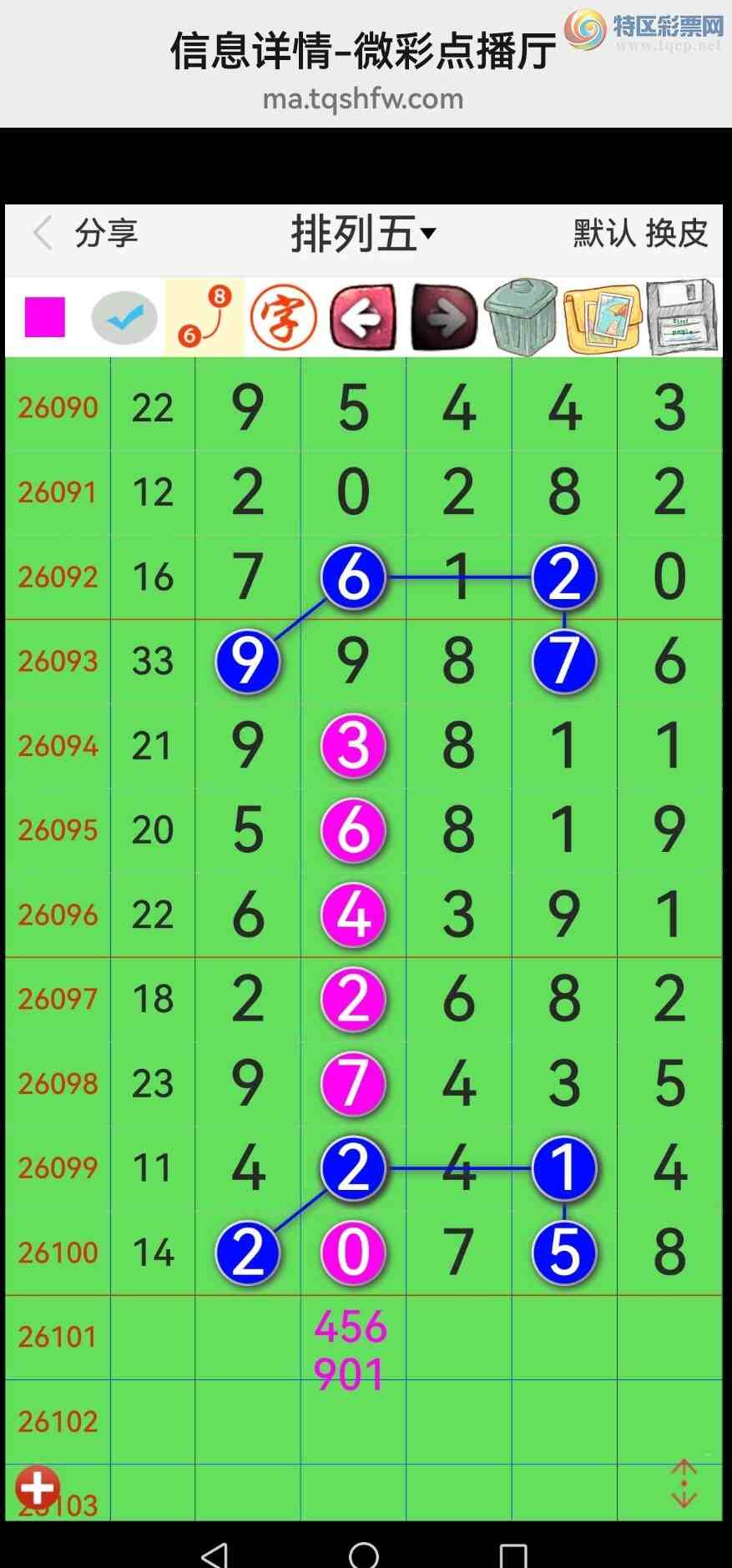Tap 换皮 to change skin
732x1568 pixels.
677,233
